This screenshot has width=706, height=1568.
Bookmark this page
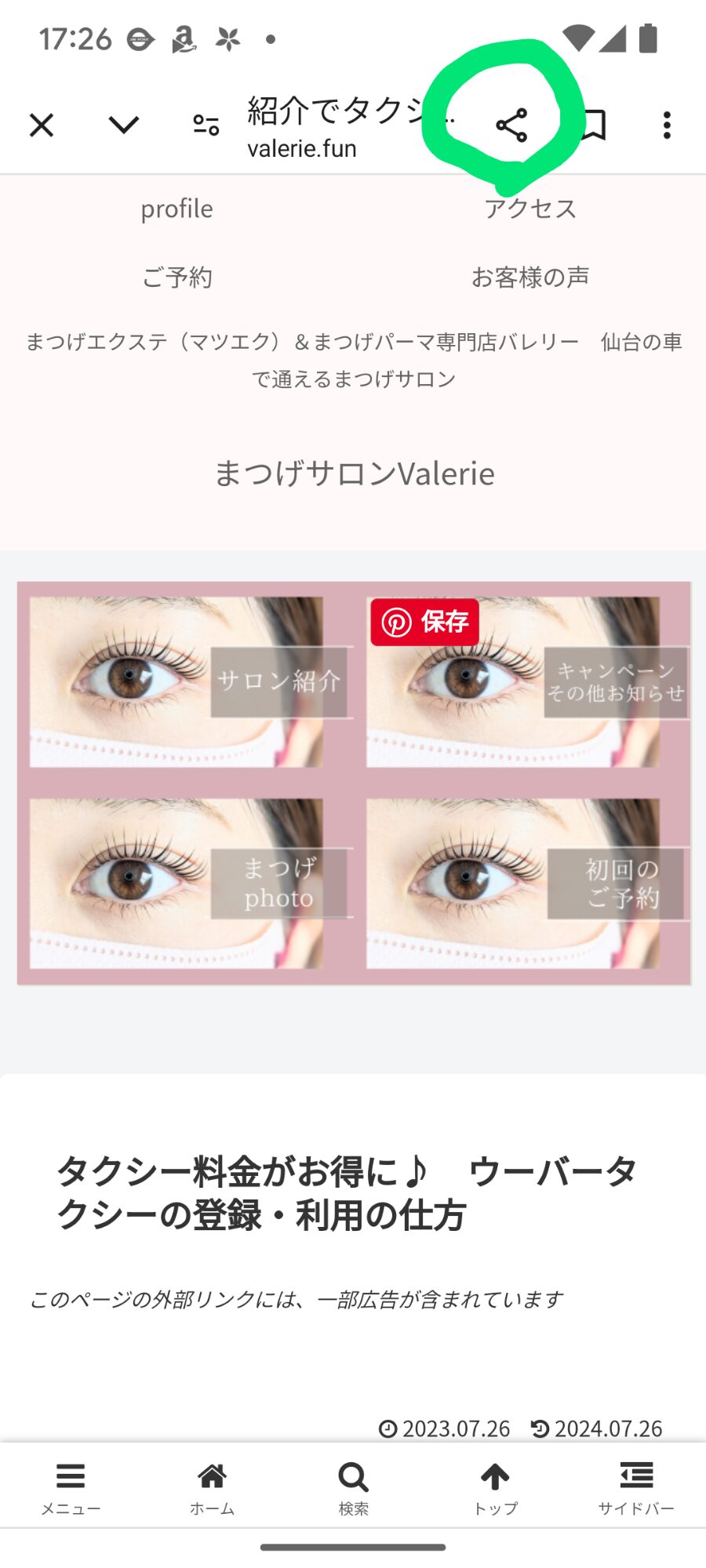click(595, 125)
